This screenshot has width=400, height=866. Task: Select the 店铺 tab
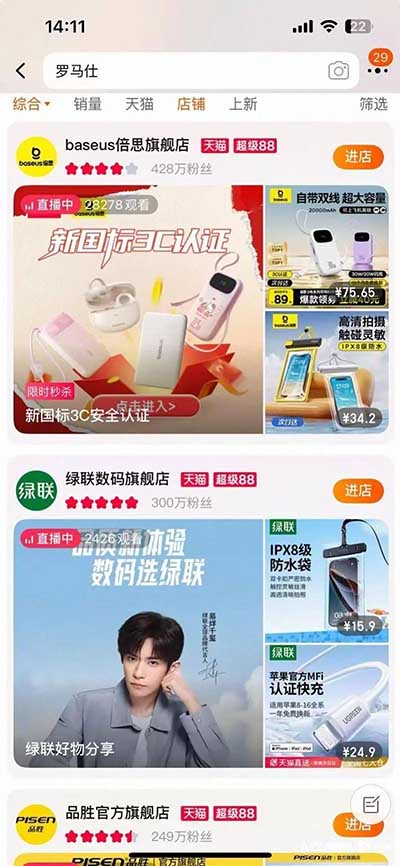[x=191, y=104]
